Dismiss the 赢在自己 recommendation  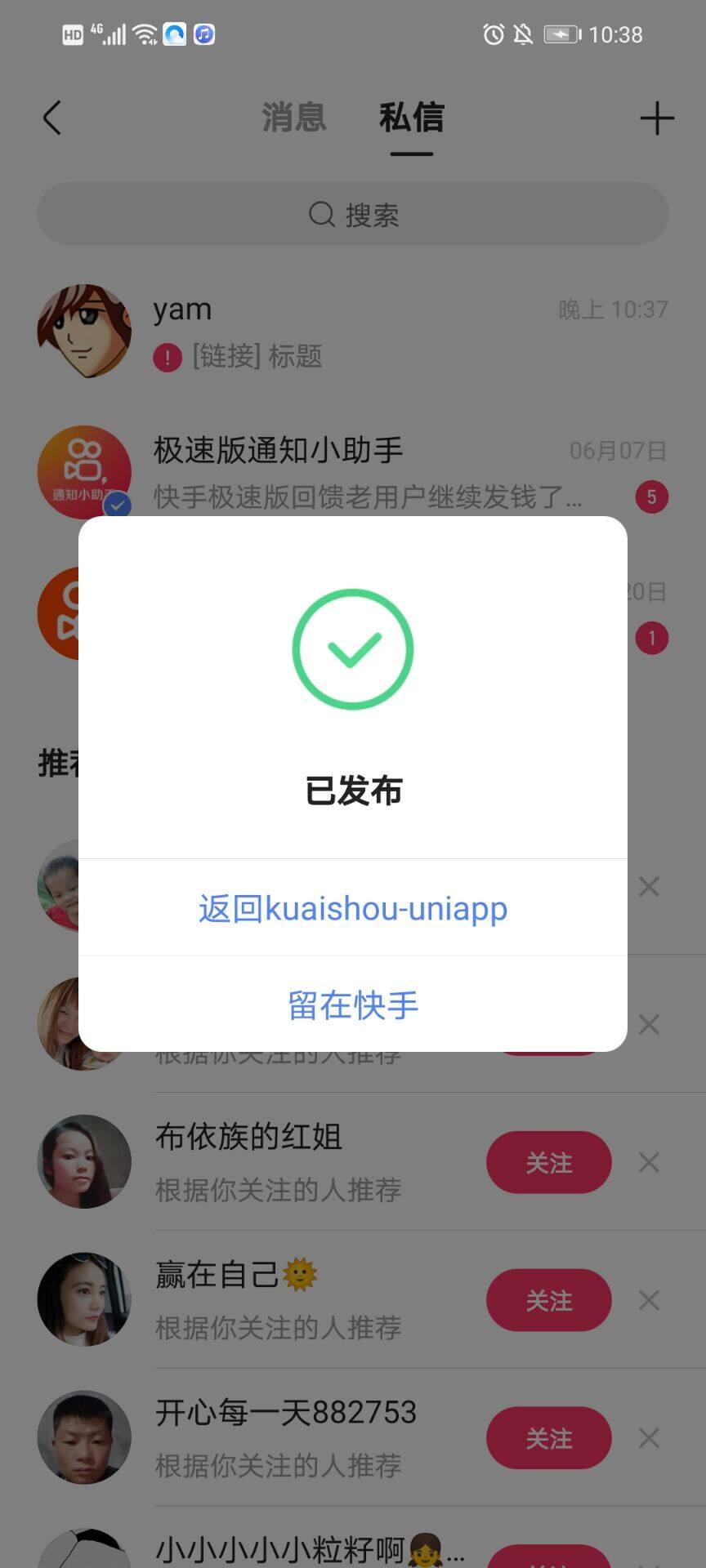[x=649, y=1300]
